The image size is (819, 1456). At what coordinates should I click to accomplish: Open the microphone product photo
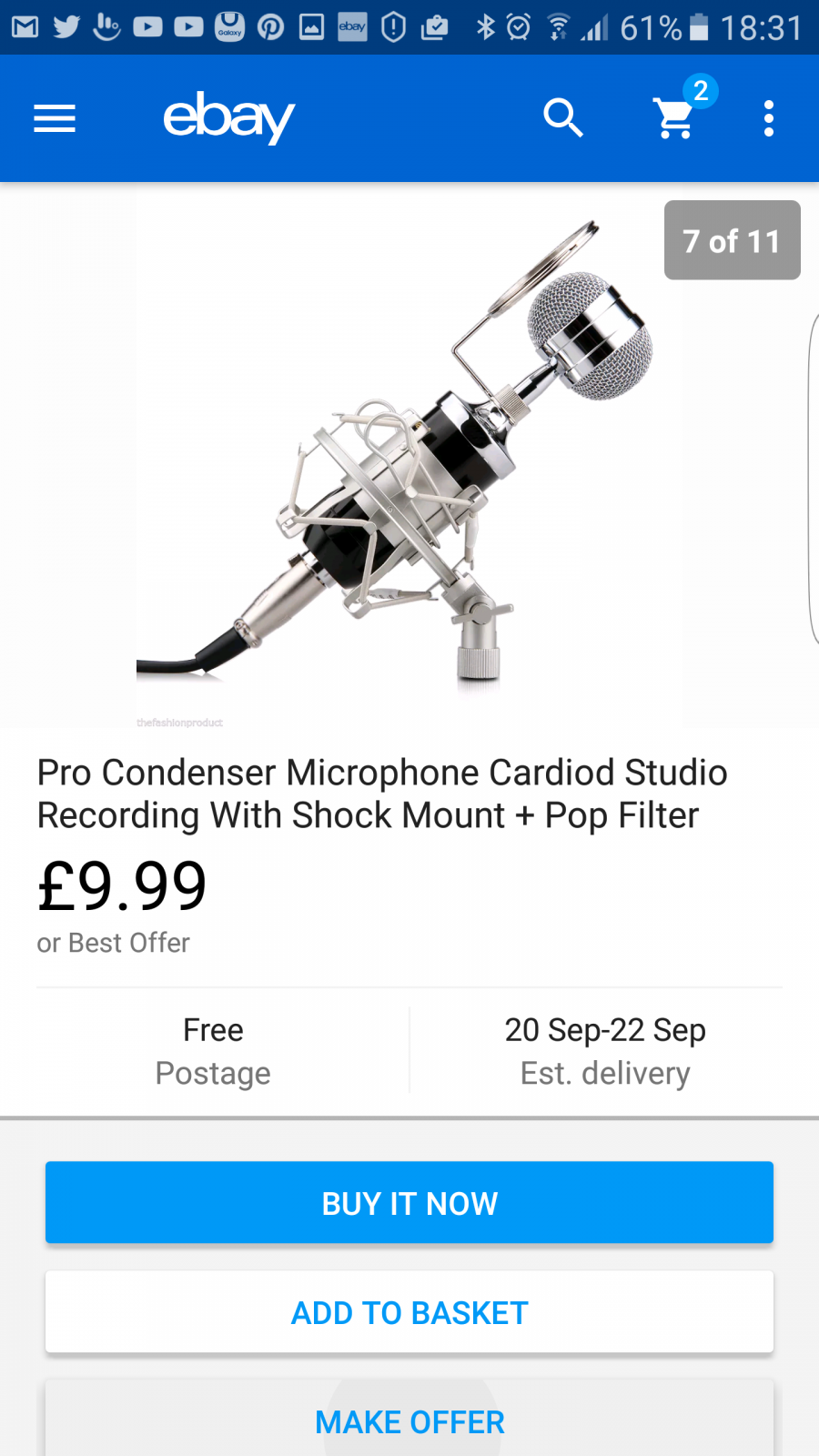(x=409, y=455)
